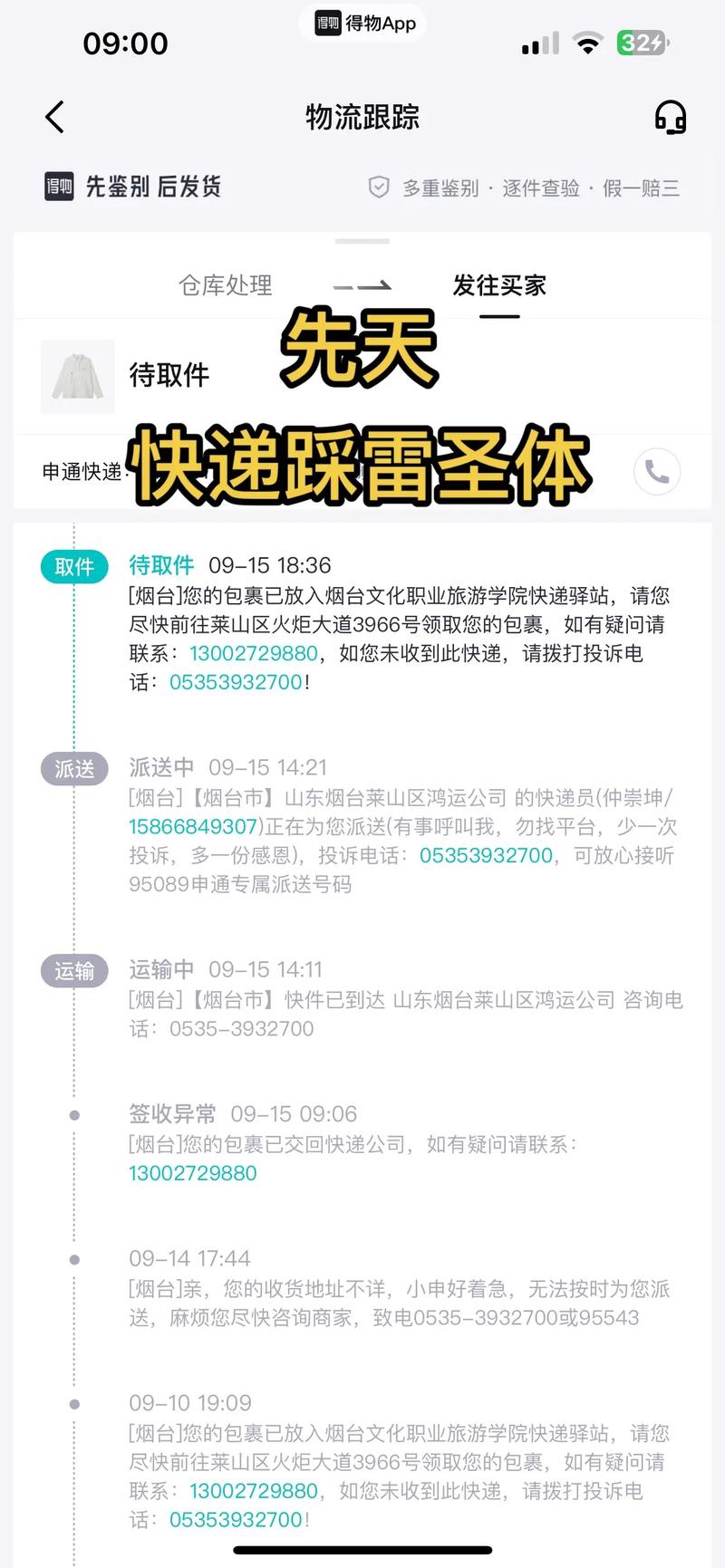Switch to the 仓库处理 tab
725x1568 pixels.
point(226,285)
